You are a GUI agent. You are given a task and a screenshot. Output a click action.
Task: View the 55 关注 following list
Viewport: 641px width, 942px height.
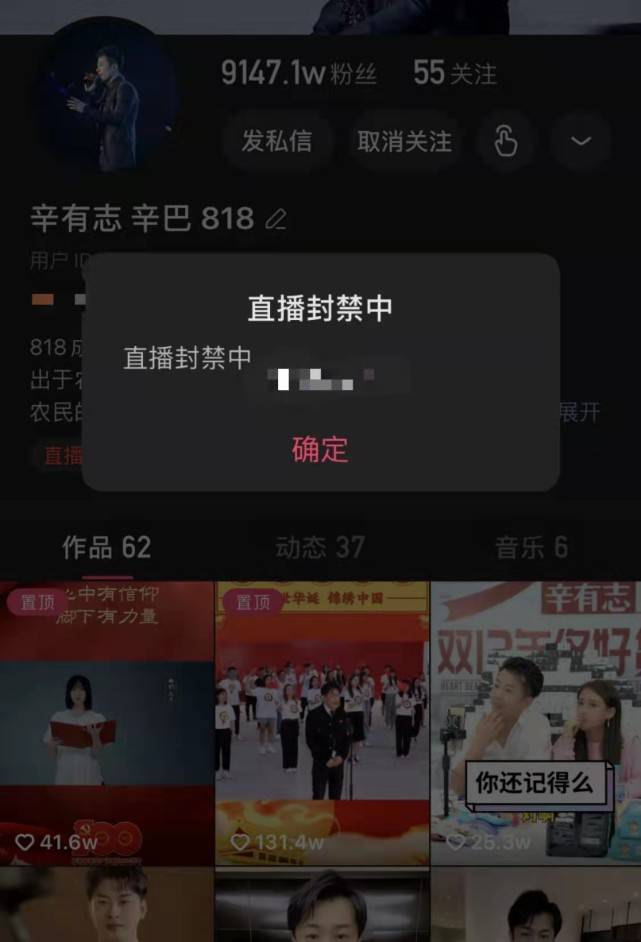point(455,73)
